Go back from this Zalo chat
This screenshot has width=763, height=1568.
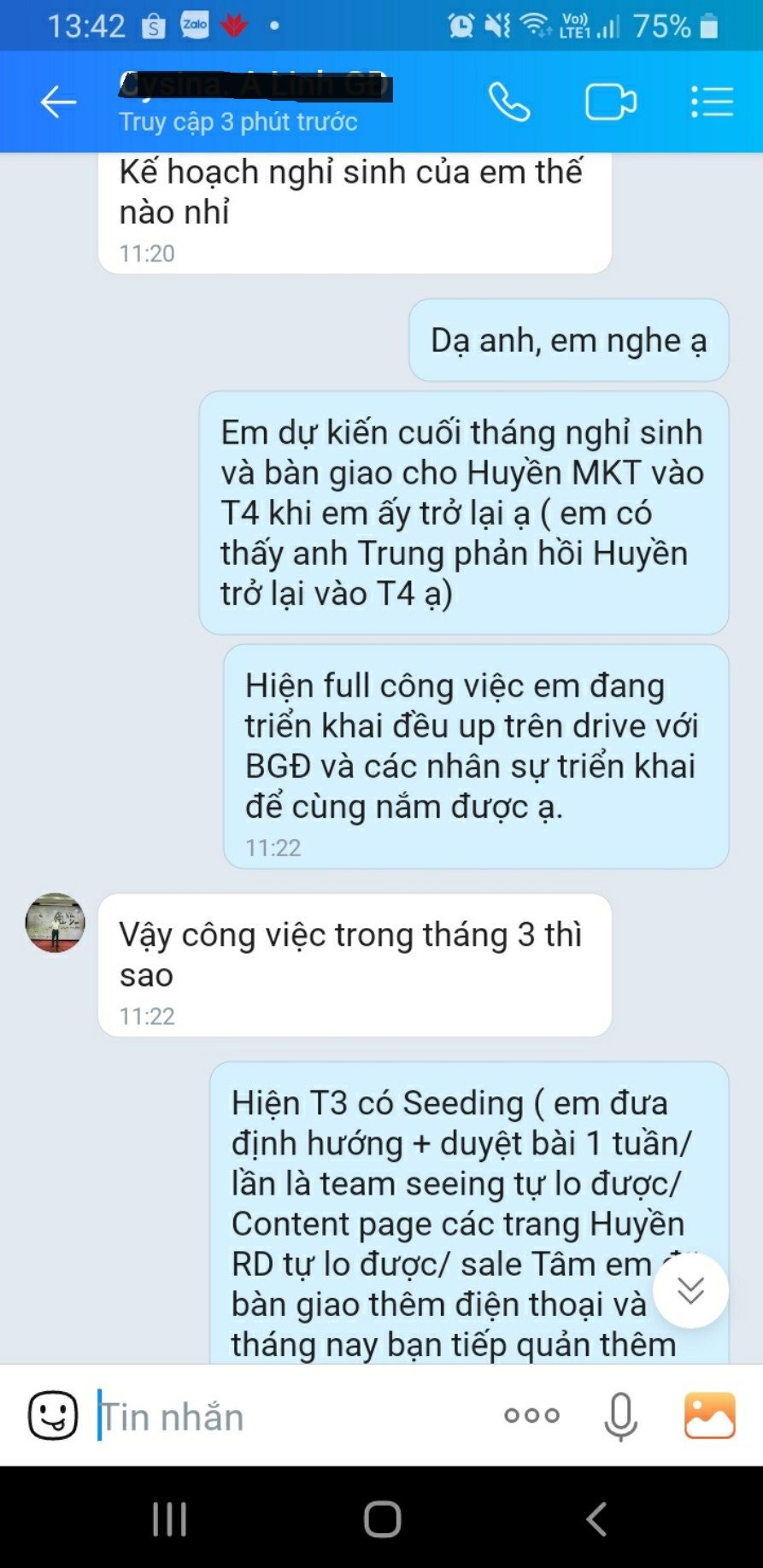58,103
